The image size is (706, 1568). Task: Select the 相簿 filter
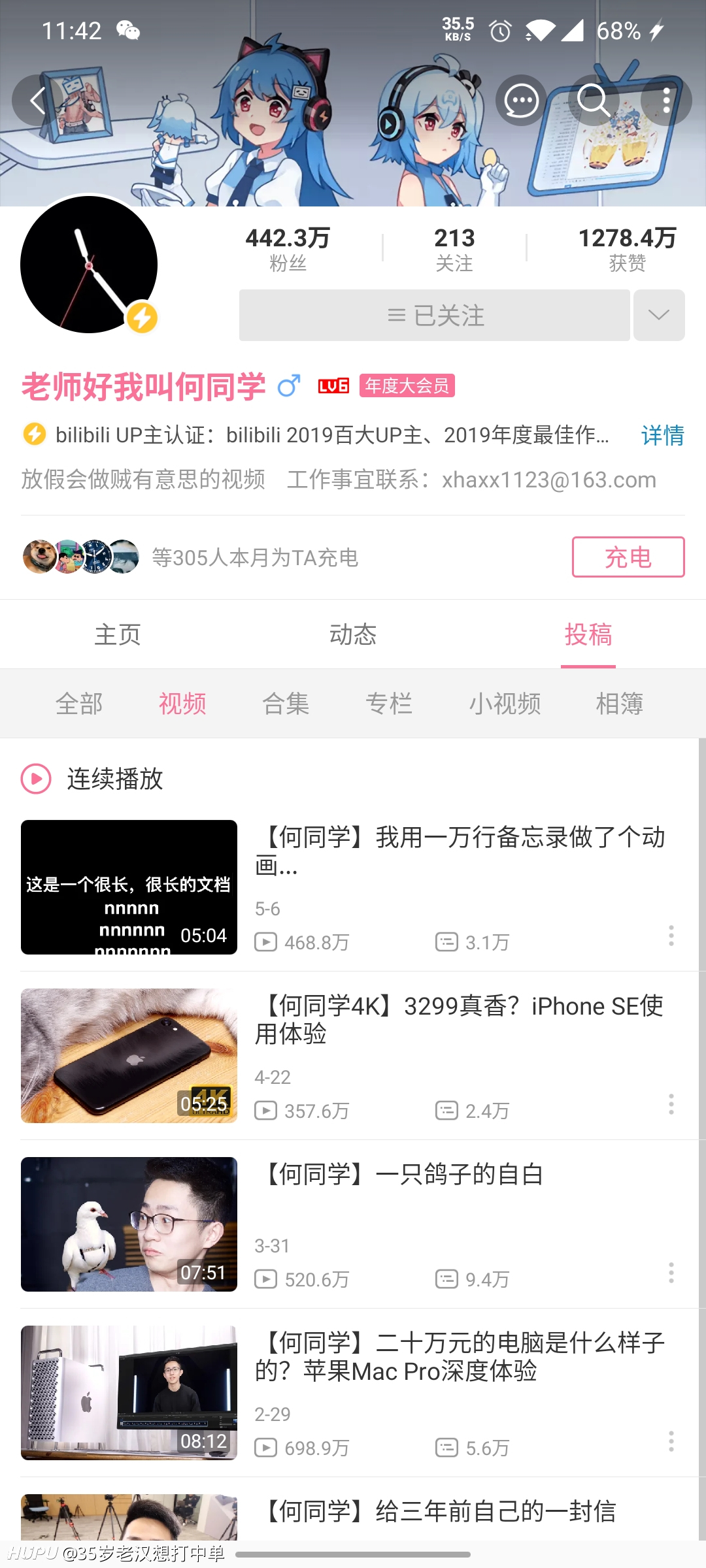[x=620, y=704]
